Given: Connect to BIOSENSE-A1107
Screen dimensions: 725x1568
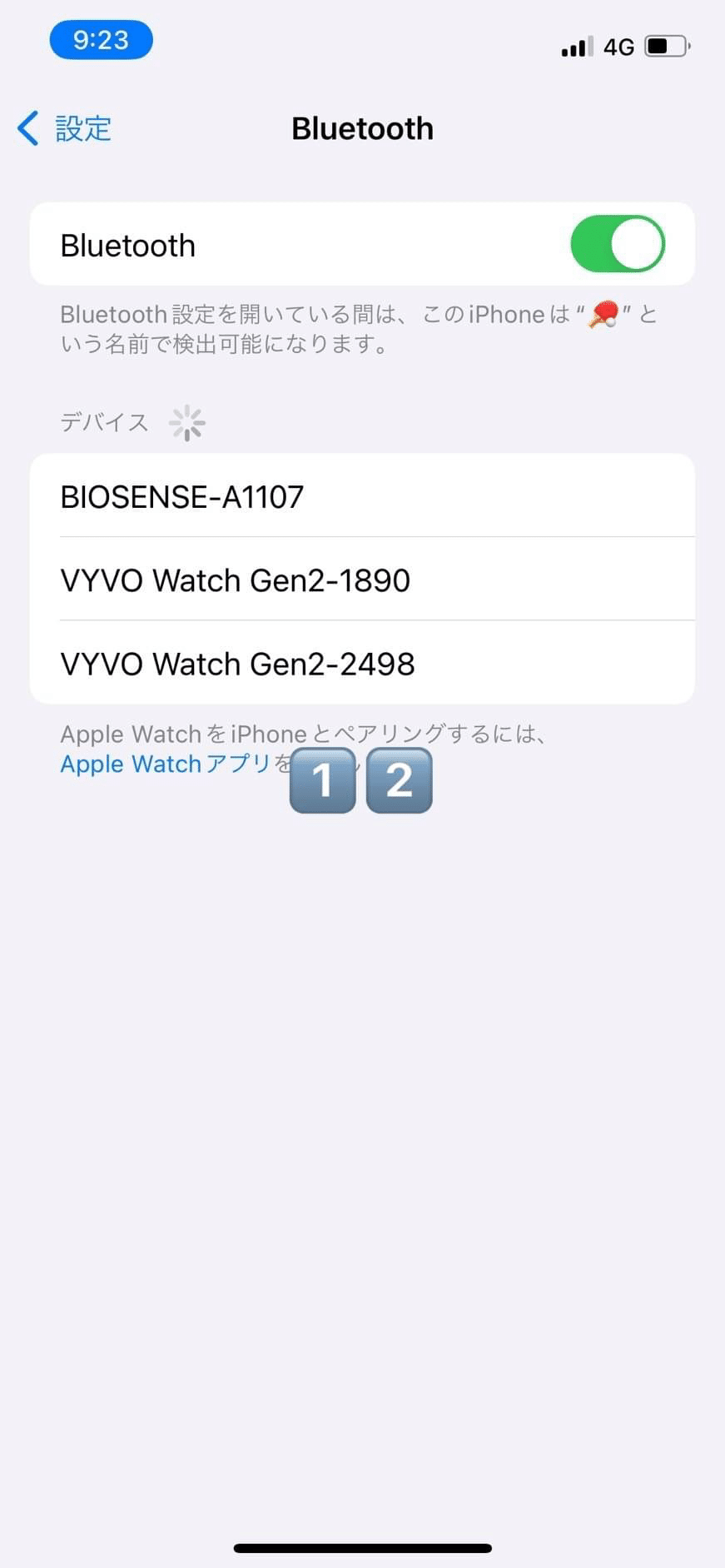Looking at the screenshot, I should 362,495.
